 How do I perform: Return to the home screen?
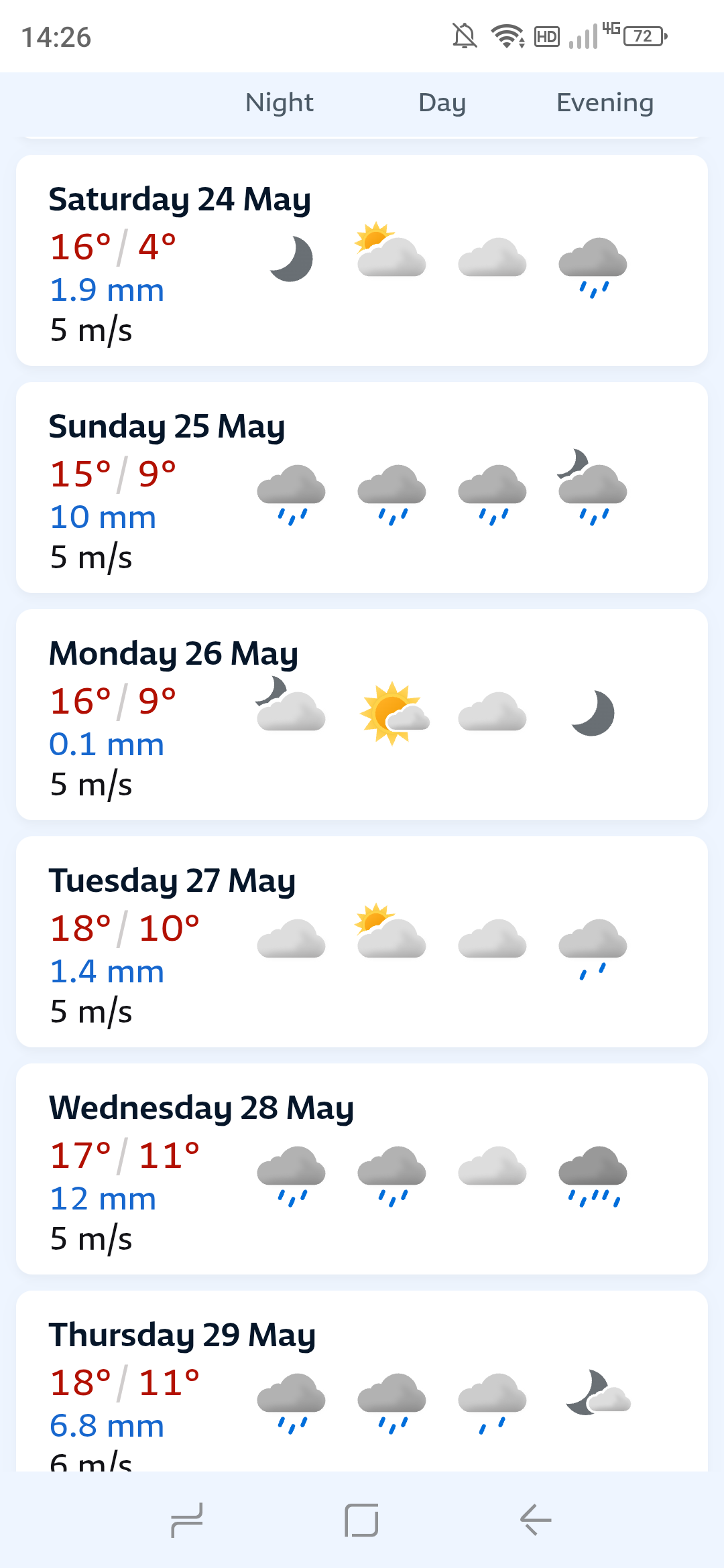coord(361,1519)
